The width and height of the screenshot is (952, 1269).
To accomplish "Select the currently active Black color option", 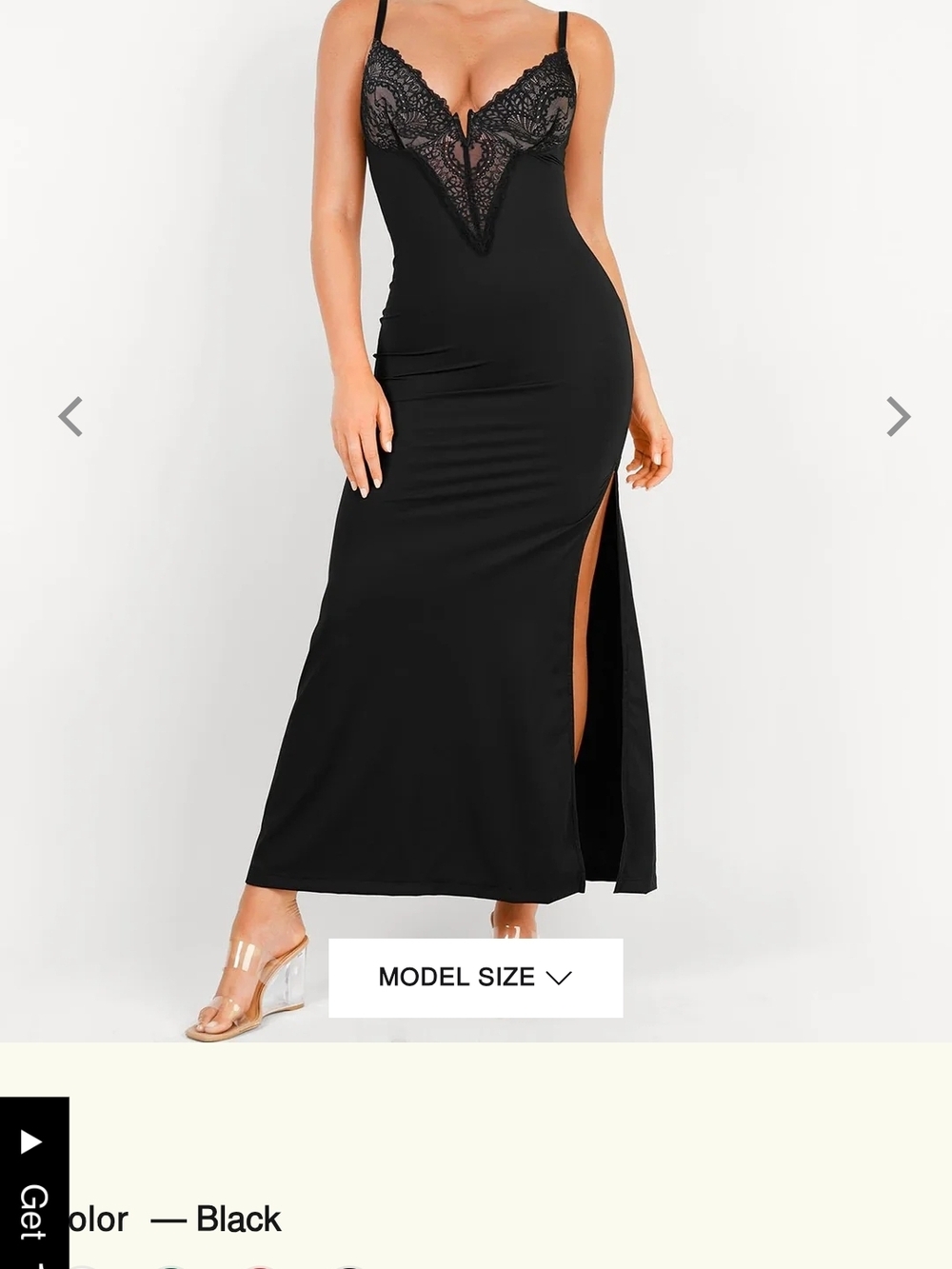I will point(350,1265).
